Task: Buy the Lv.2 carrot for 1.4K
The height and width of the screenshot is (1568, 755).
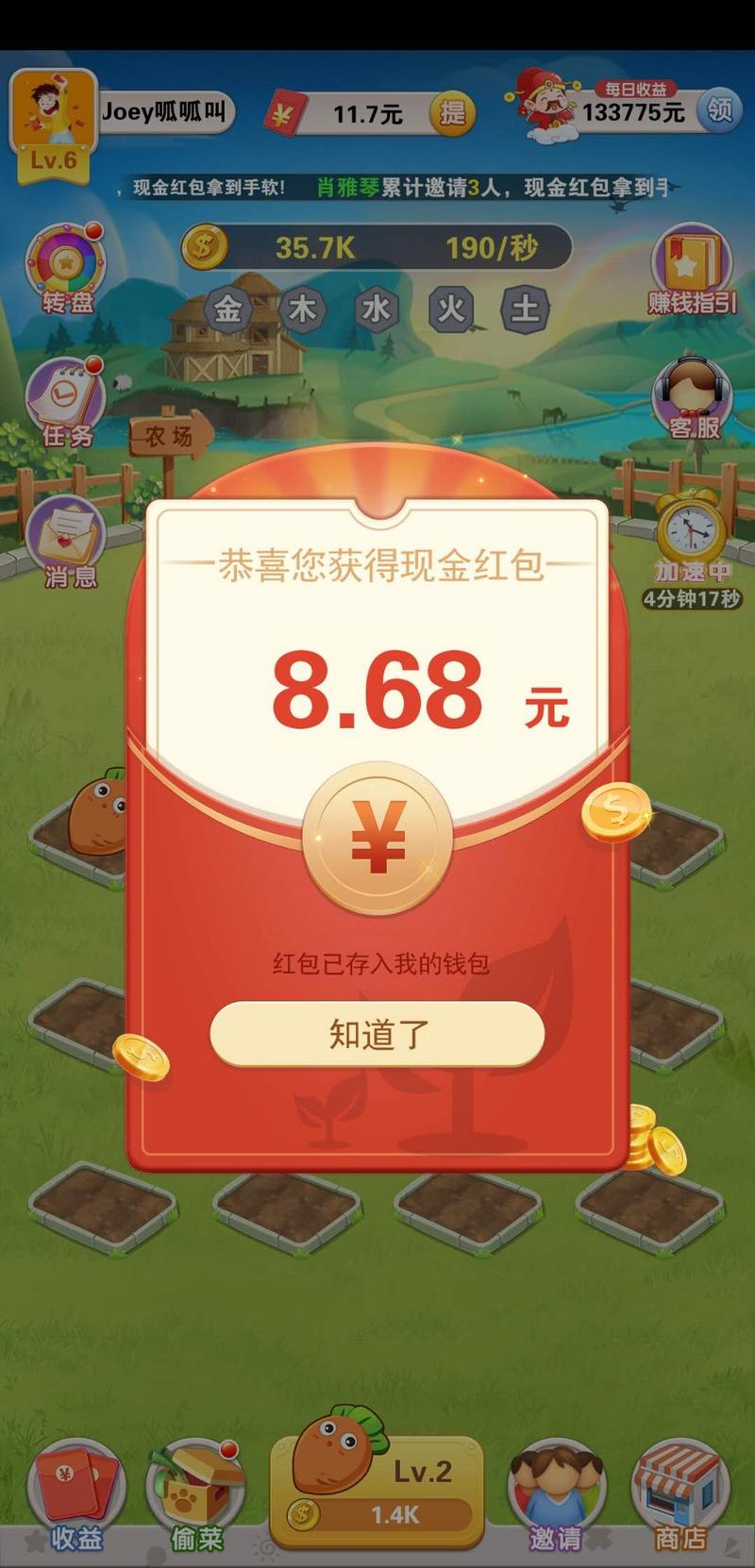Action: click(x=377, y=1491)
